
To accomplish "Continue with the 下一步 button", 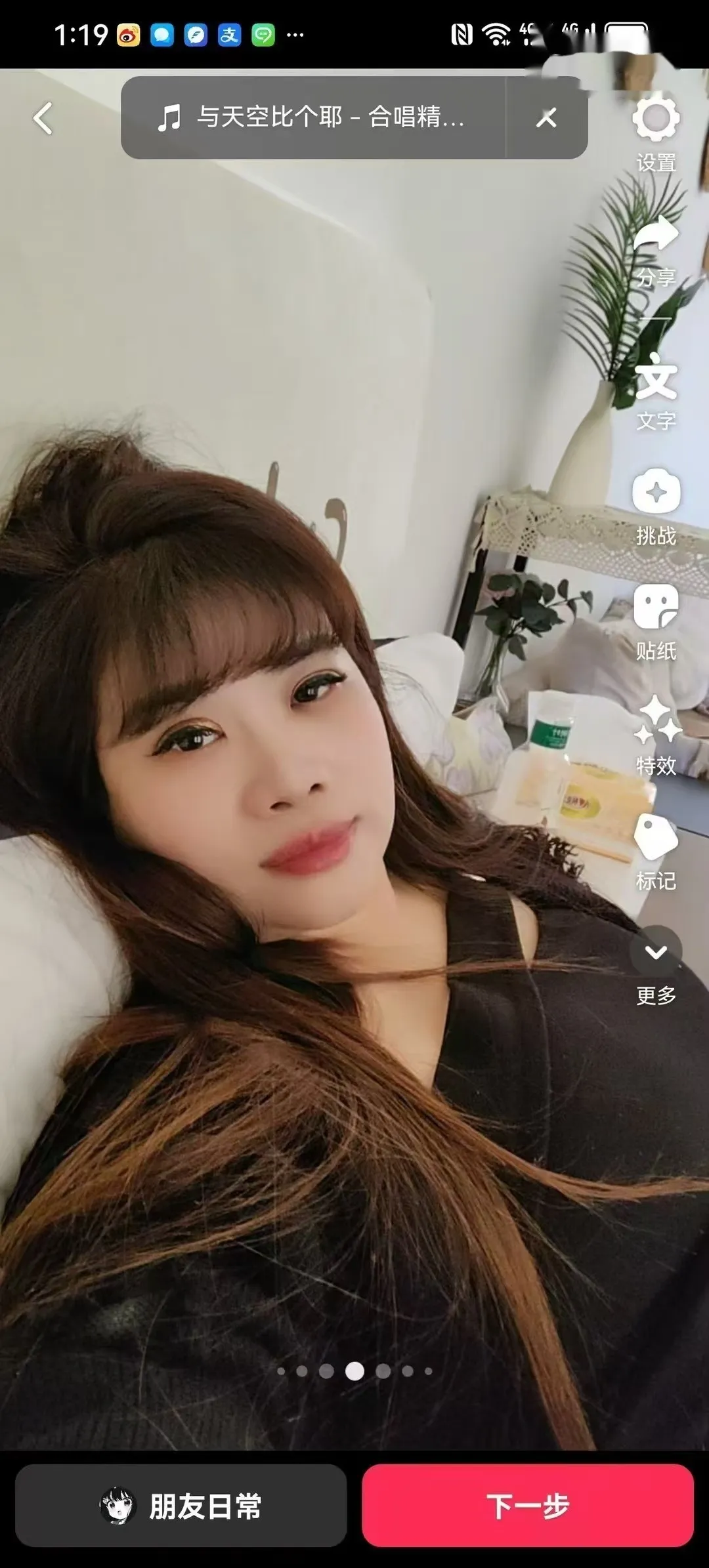I will pos(528,1506).
